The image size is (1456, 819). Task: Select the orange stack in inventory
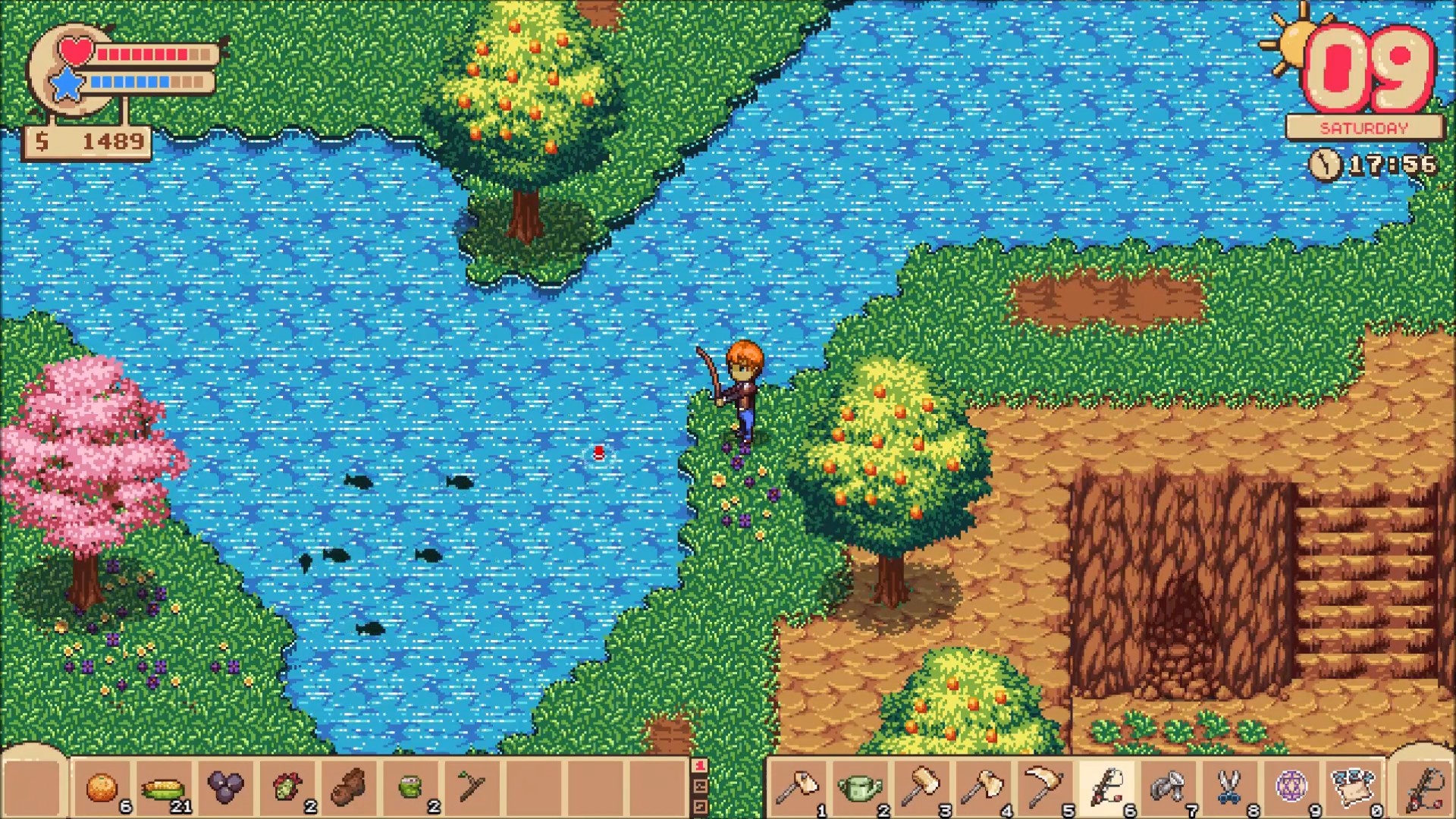pyautogui.click(x=102, y=789)
